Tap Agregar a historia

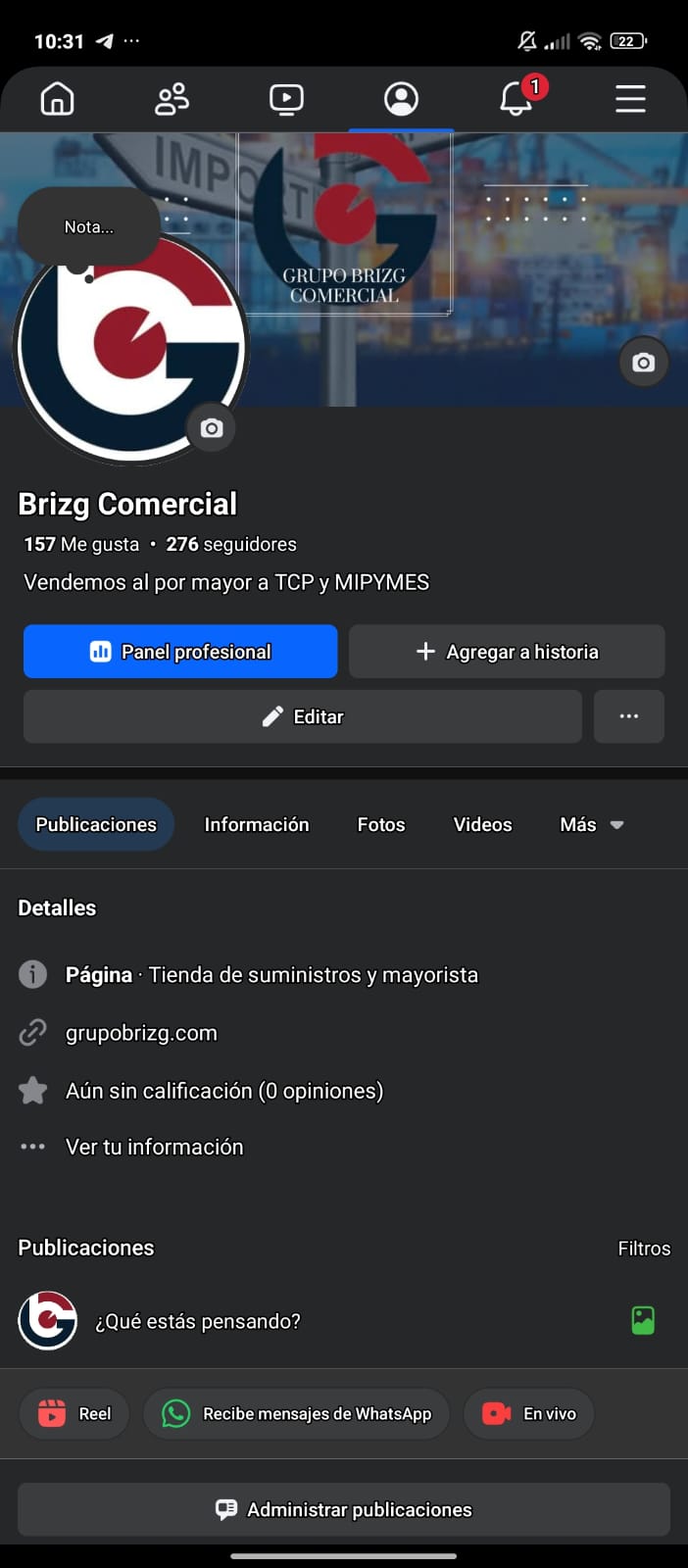coord(507,652)
